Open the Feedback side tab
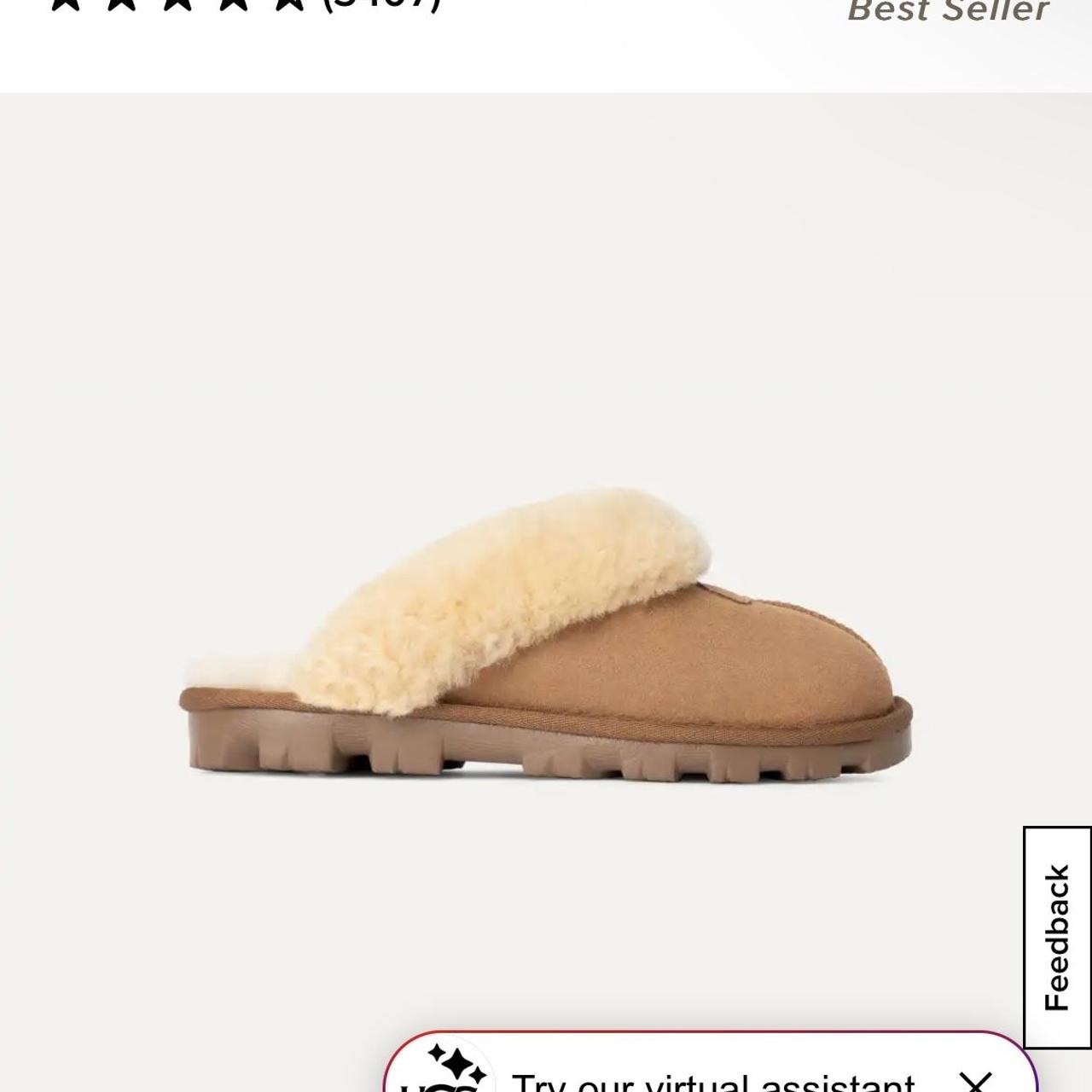This screenshot has width=1092, height=1092. coord(1057,937)
